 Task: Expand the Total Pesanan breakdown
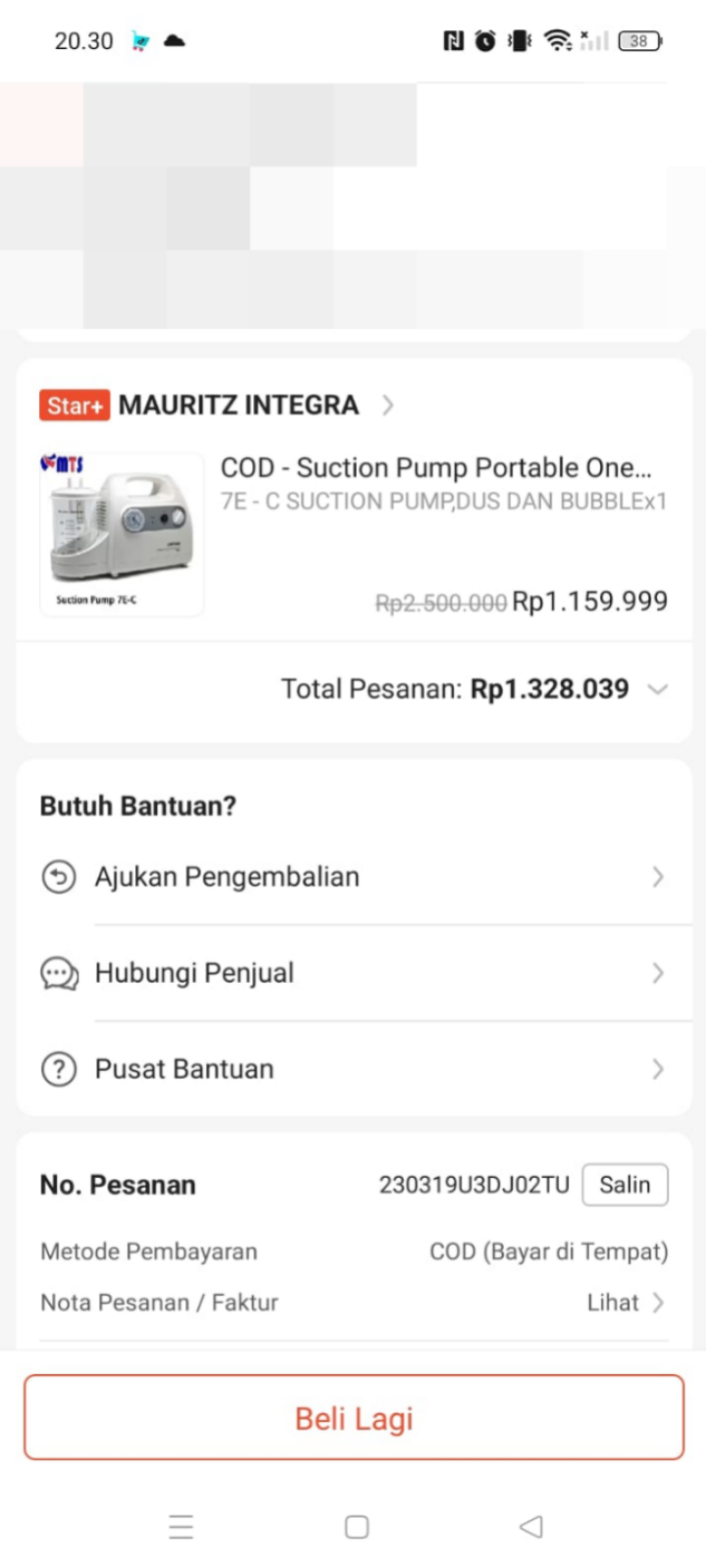pos(658,689)
